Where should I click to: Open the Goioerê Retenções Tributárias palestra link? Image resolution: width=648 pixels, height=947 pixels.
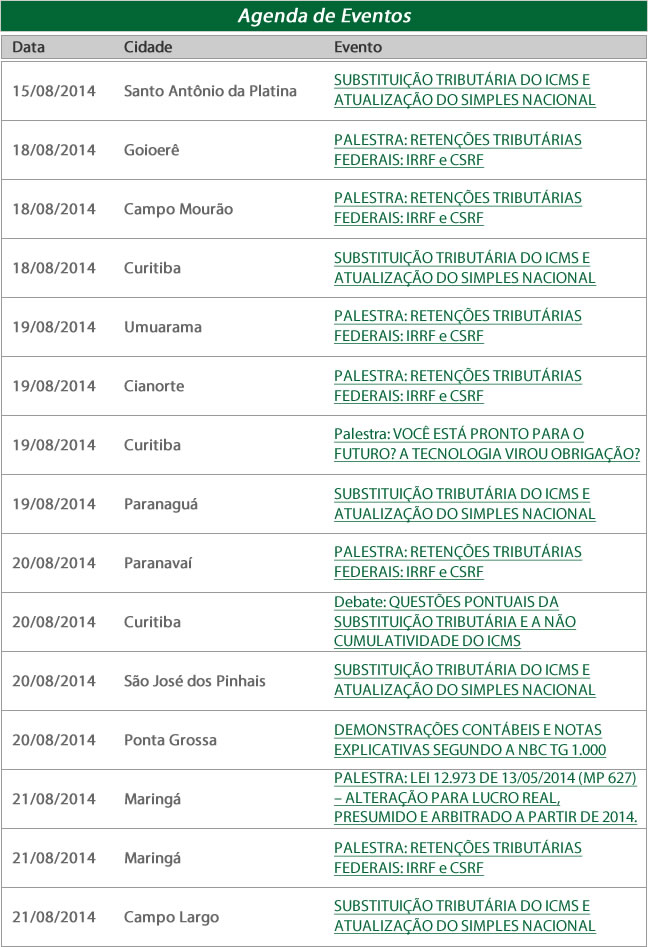[457, 140]
